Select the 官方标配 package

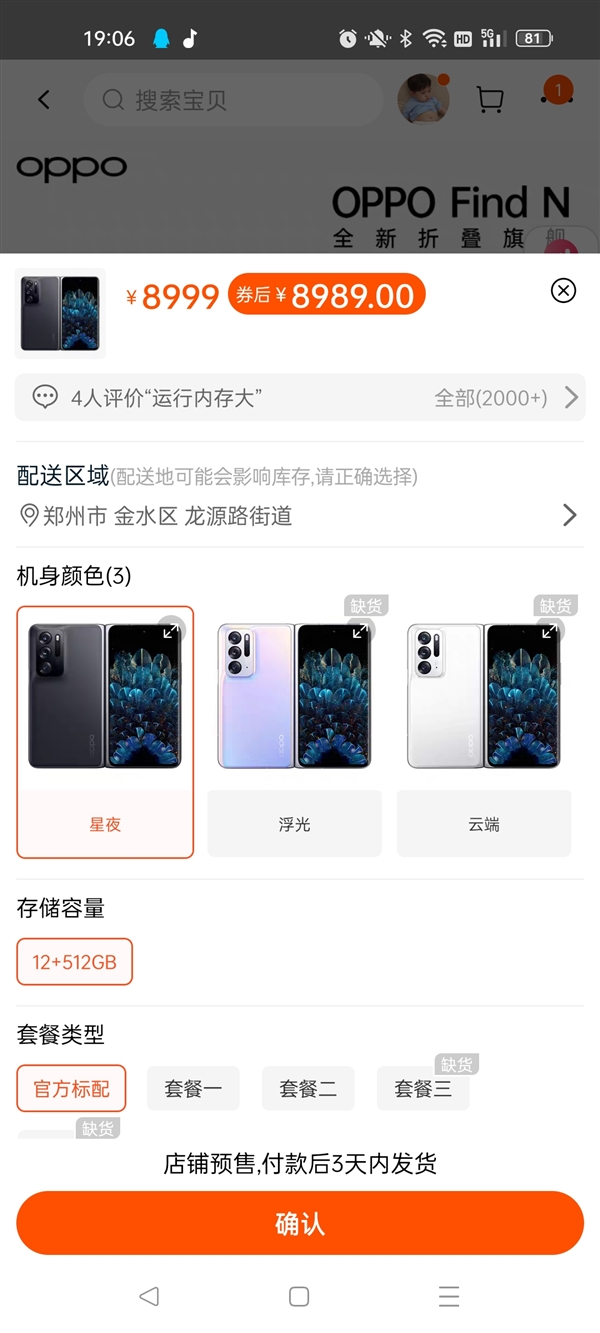(x=72, y=1089)
